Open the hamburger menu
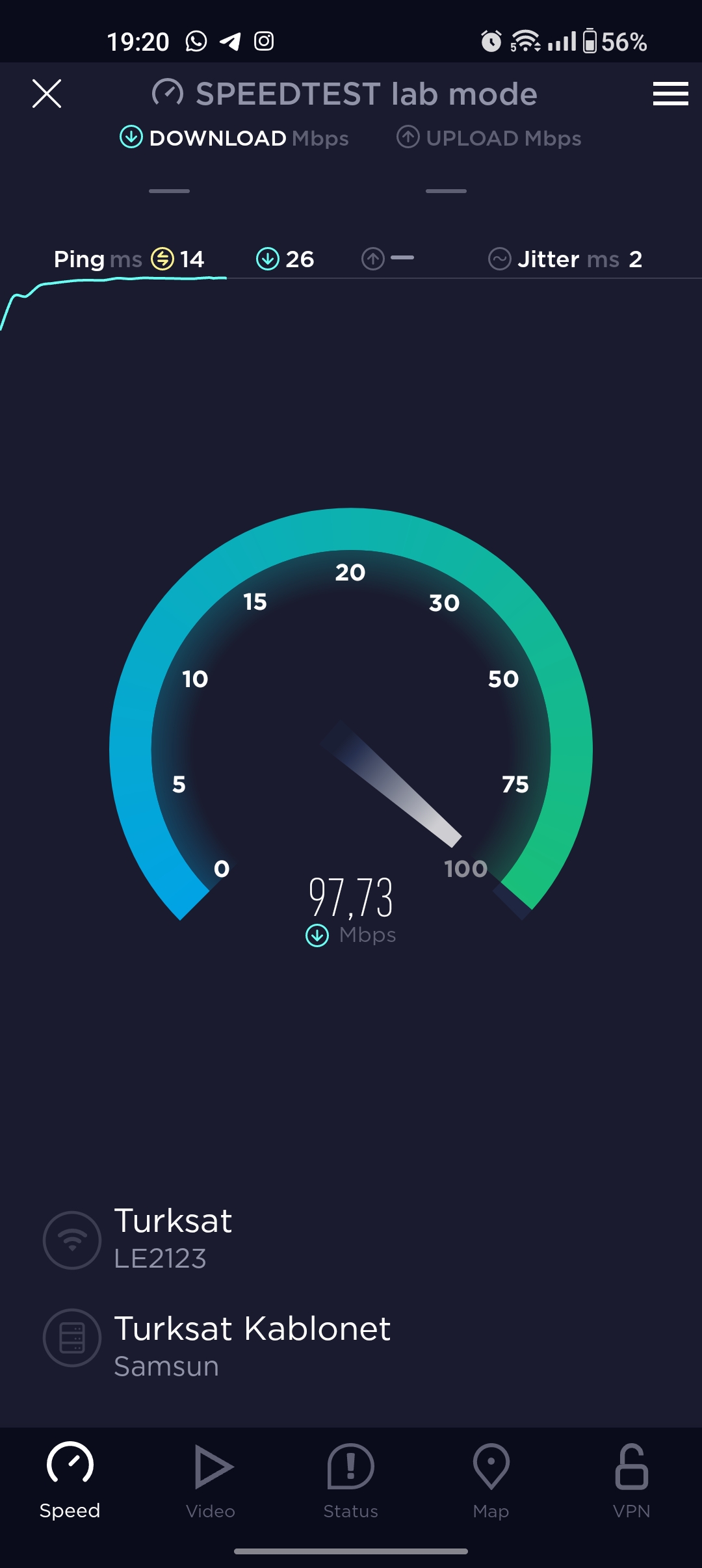702x1568 pixels. click(670, 94)
